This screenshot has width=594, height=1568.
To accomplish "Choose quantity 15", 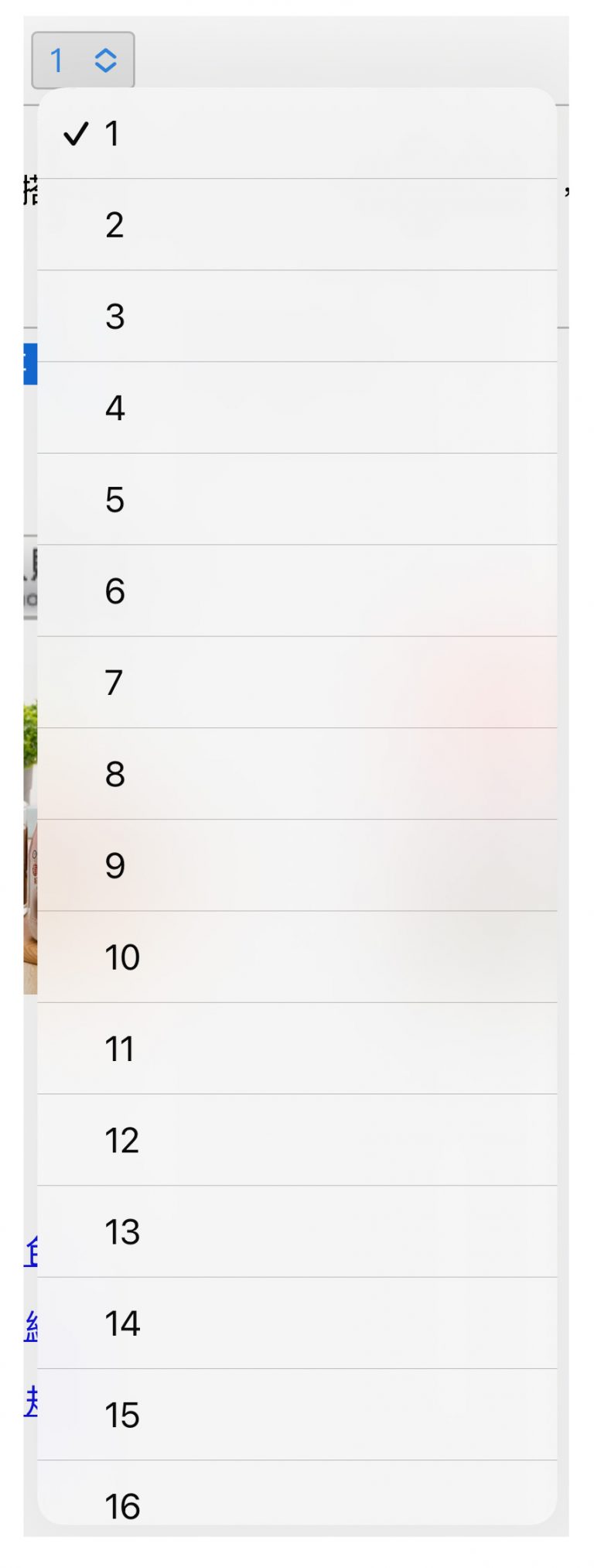I will pos(297,1414).
